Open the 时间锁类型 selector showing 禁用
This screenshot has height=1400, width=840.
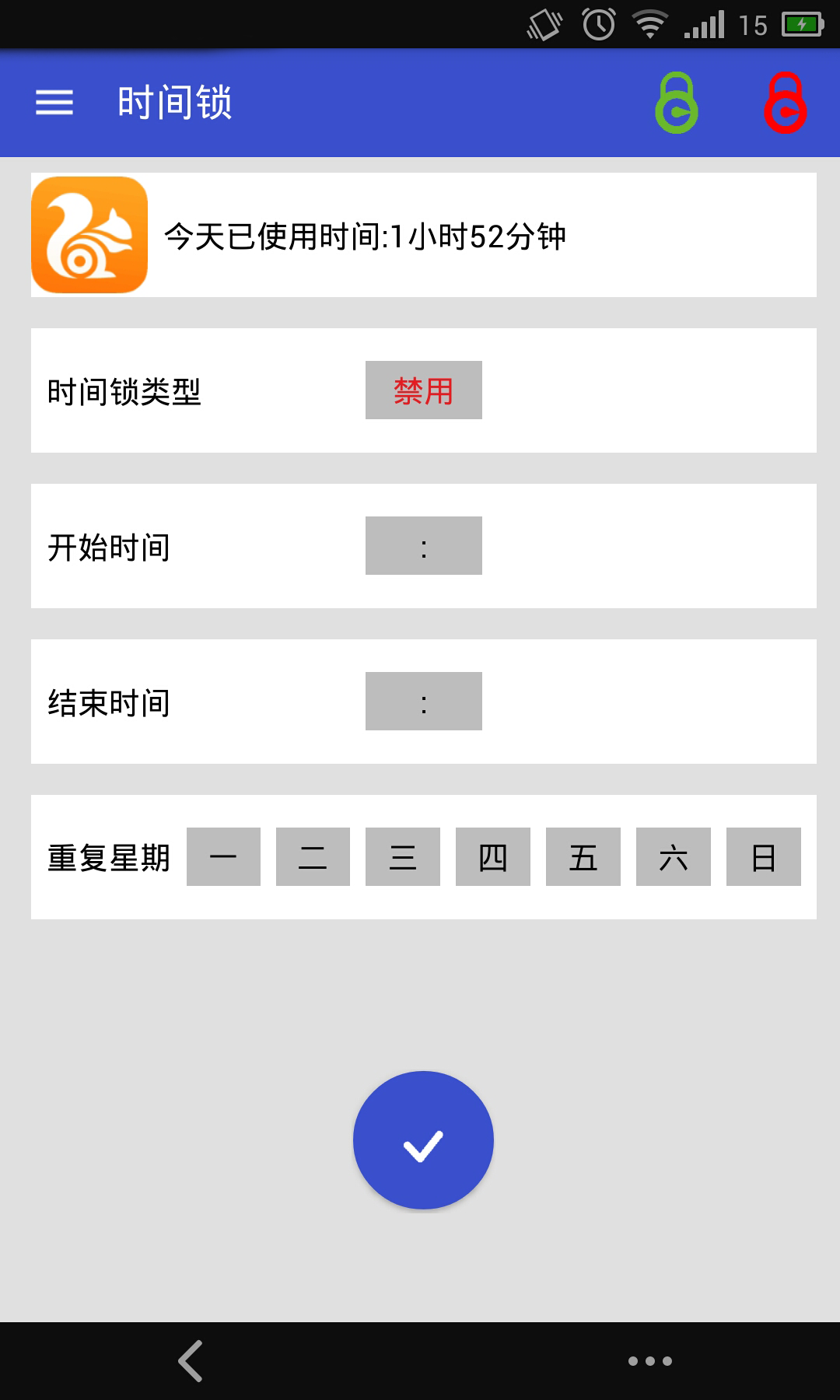pos(423,390)
